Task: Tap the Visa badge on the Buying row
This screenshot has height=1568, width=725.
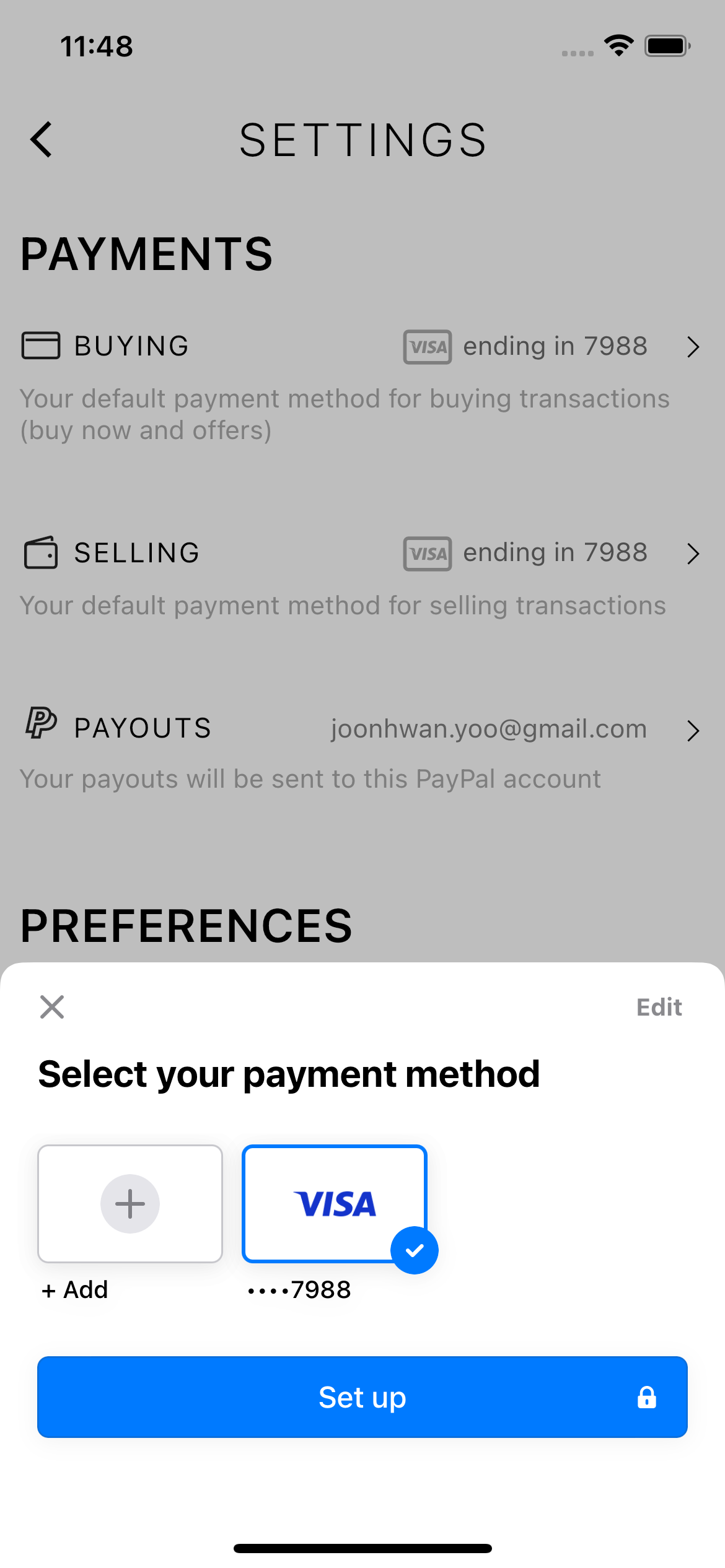Action: pos(428,347)
